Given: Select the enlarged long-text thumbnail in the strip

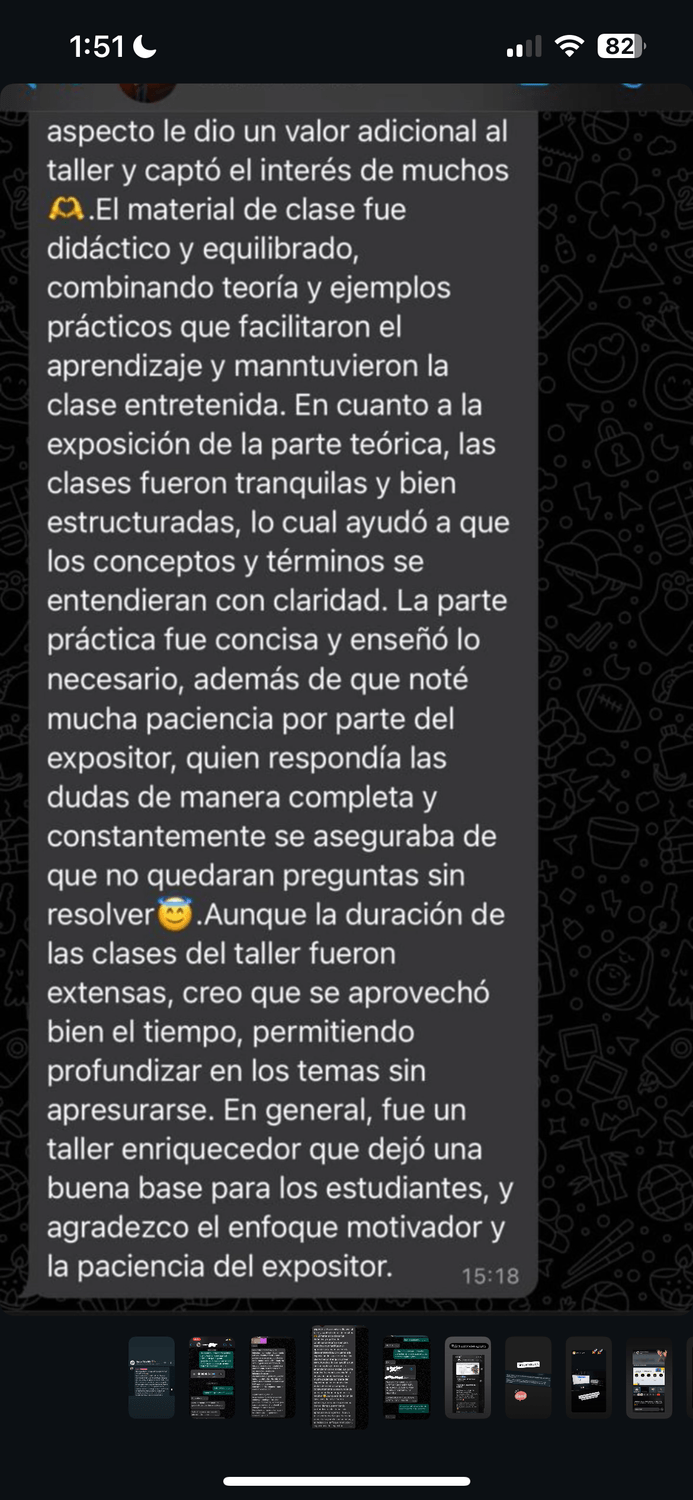Looking at the screenshot, I should pyautogui.click(x=339, y=1377).
